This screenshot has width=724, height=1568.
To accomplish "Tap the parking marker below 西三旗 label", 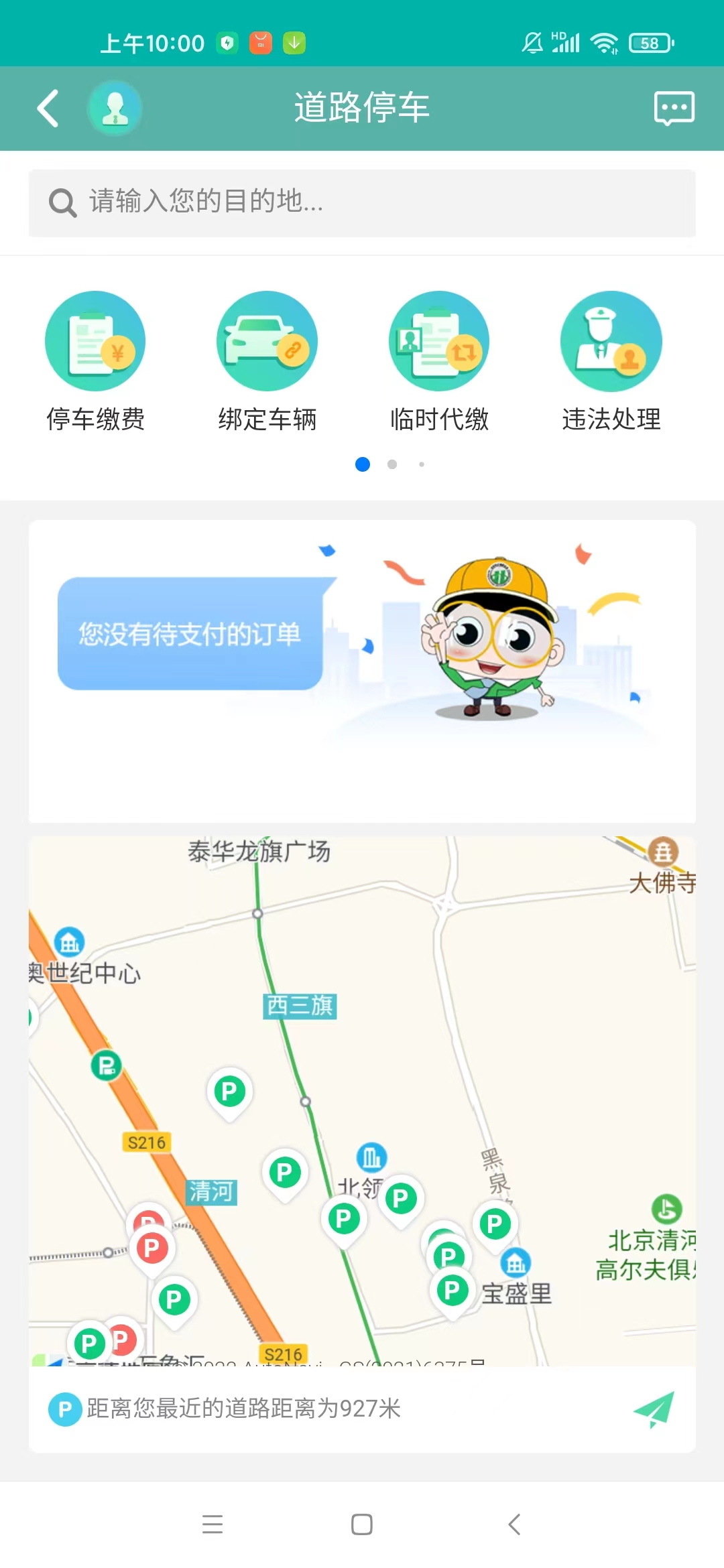I will [x=229, y=1092].
